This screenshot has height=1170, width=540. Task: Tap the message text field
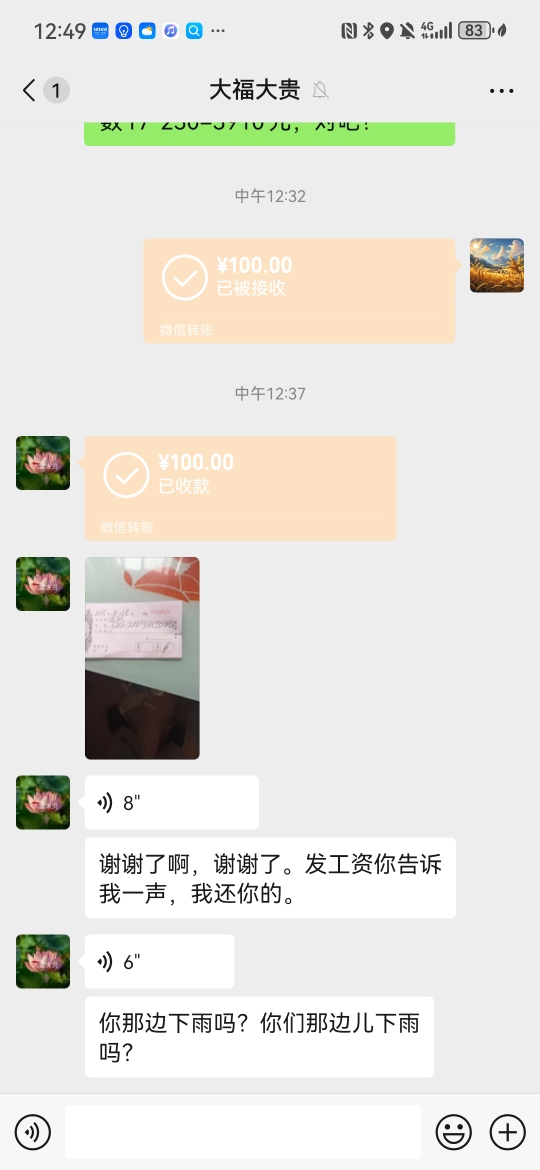[242, 1132]
